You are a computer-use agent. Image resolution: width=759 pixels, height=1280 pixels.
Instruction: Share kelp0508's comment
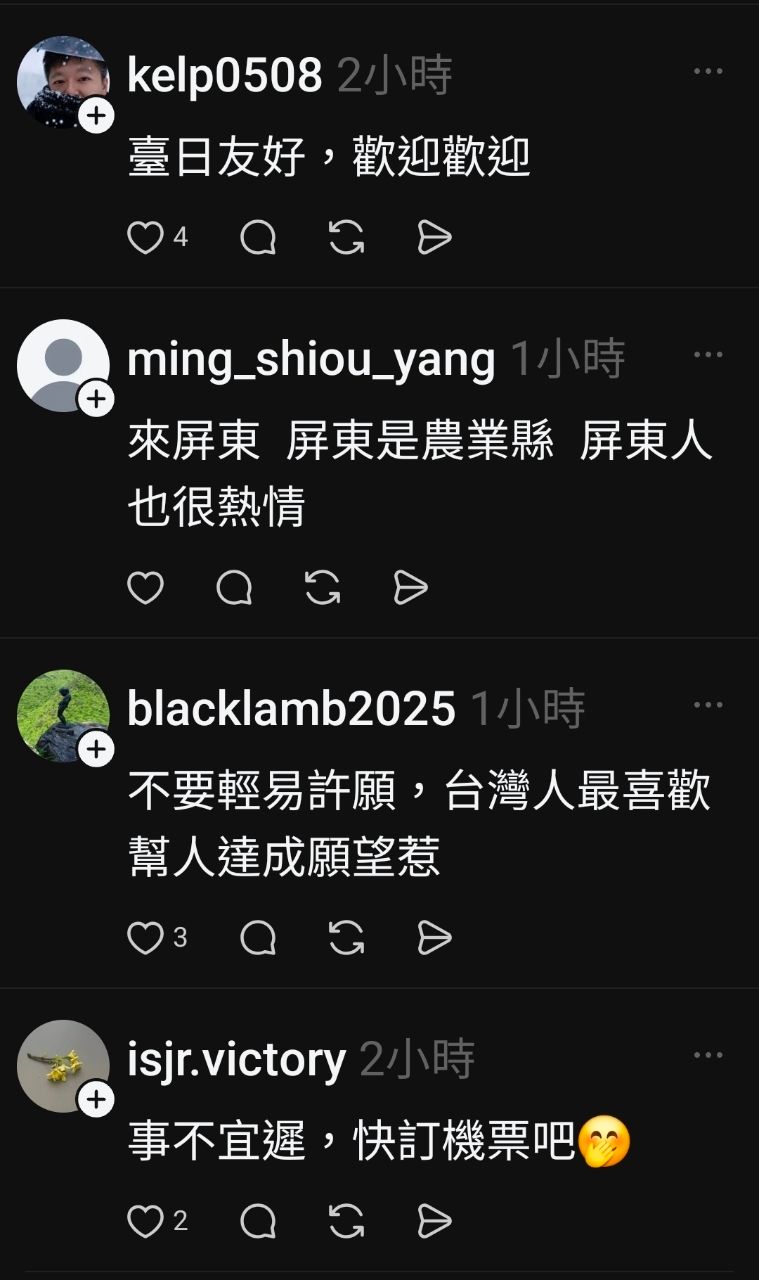coord(434,238)
